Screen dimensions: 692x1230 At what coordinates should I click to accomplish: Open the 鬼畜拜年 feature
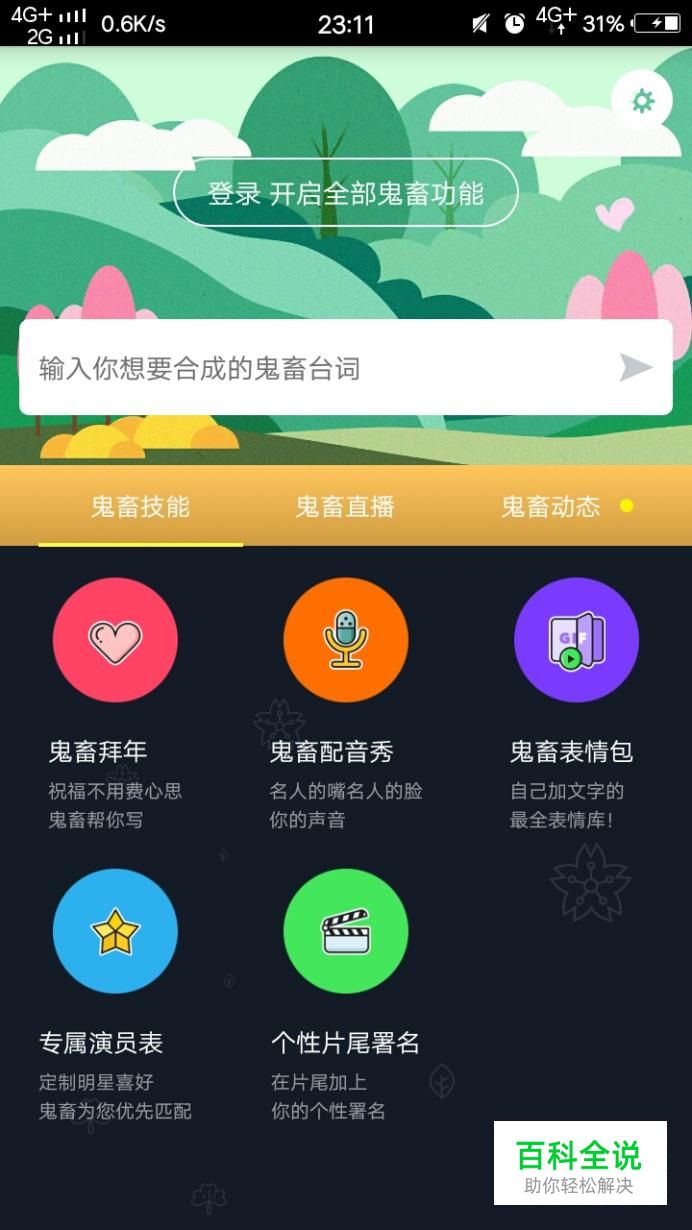tap(115, 640)
